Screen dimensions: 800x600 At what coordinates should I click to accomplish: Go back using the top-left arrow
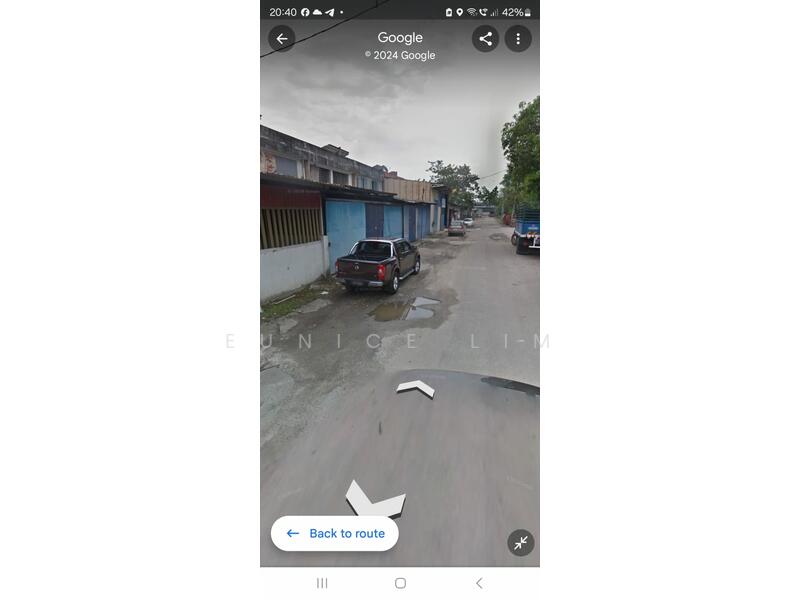coord(282,39)
